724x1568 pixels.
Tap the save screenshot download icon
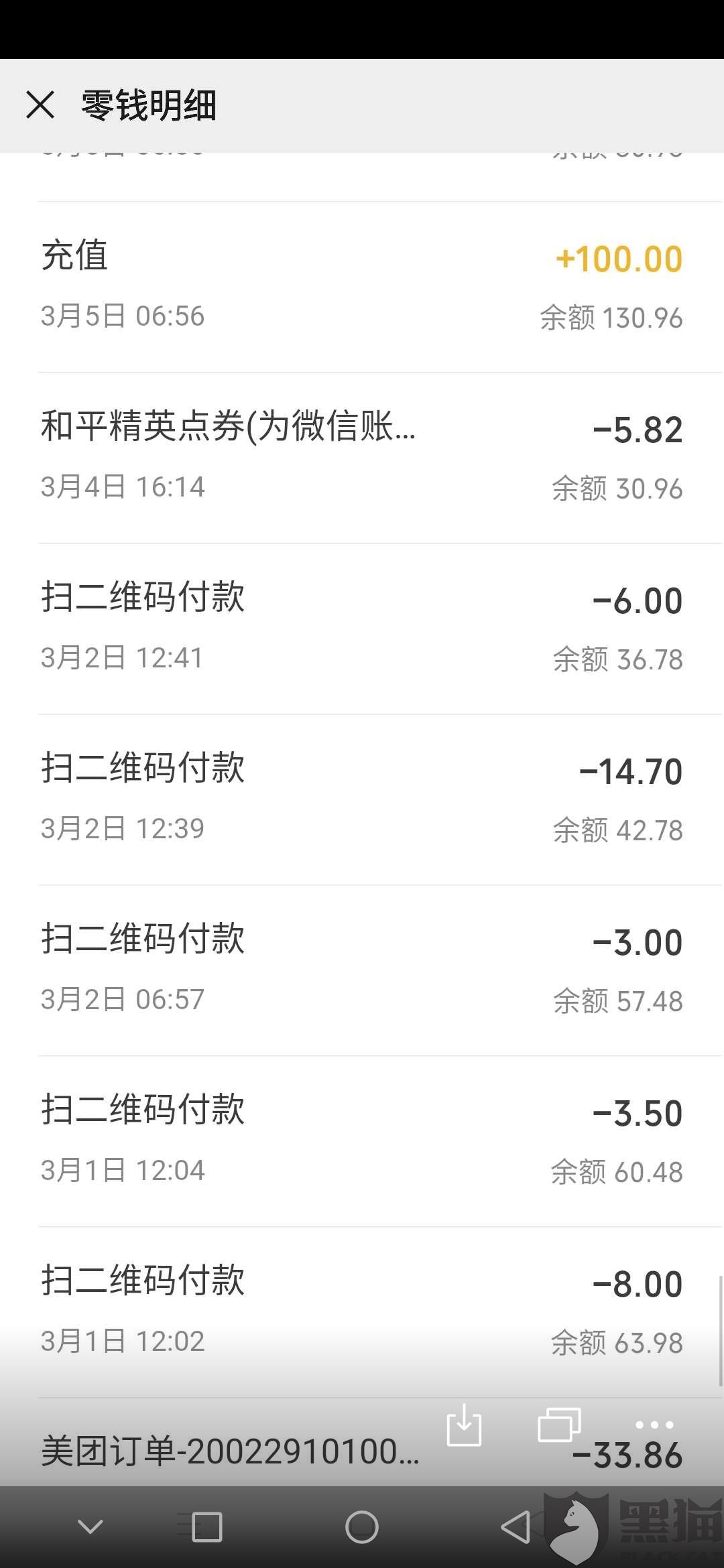(464, 1425)
